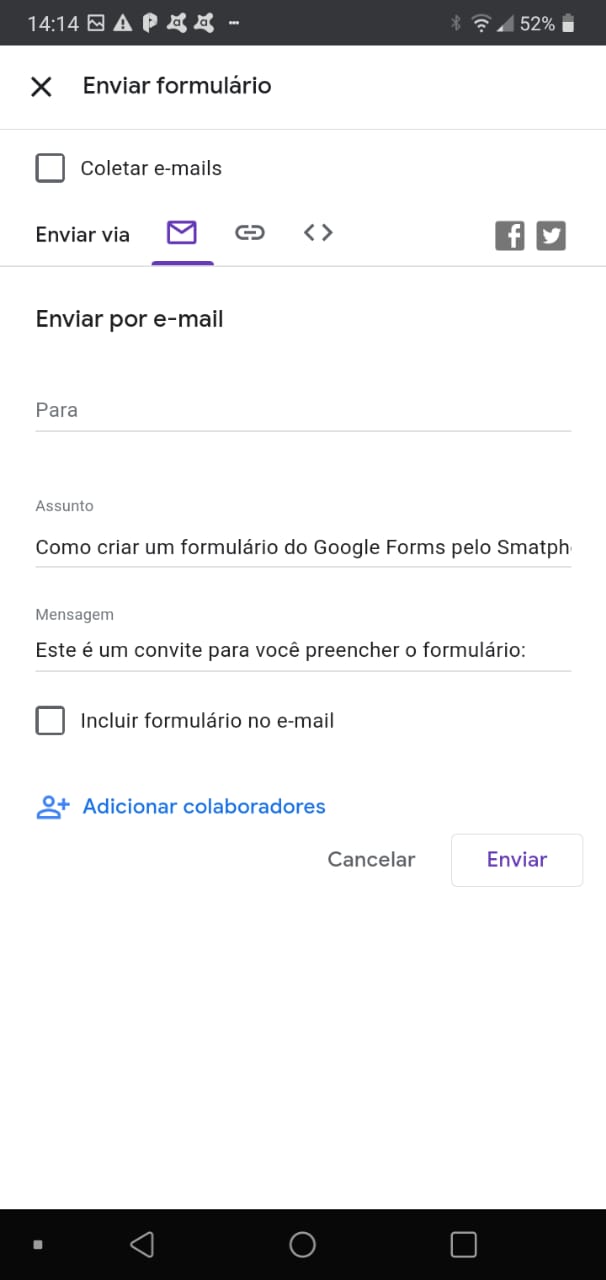Share the form on Facebook
Viewport: 606px width, 1280px height.
510,235
